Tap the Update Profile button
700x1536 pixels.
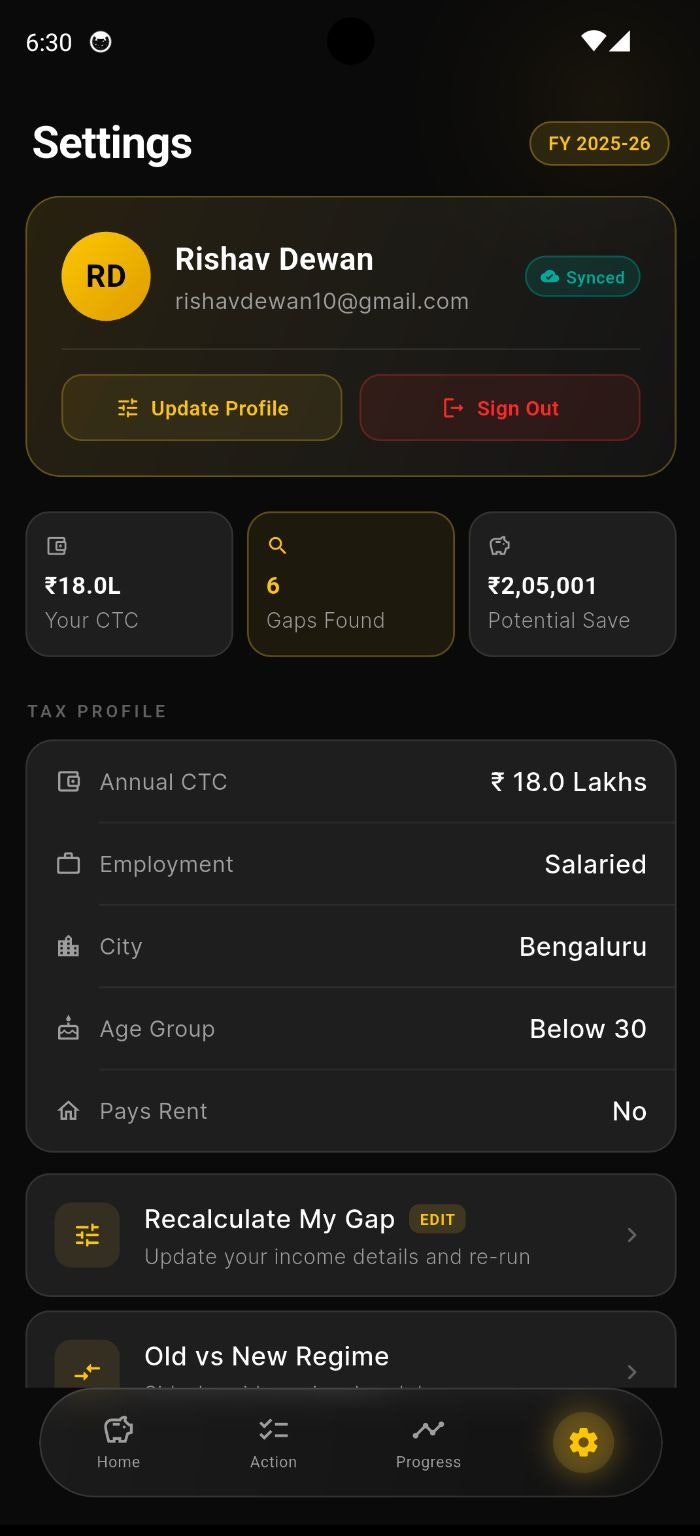202,408
